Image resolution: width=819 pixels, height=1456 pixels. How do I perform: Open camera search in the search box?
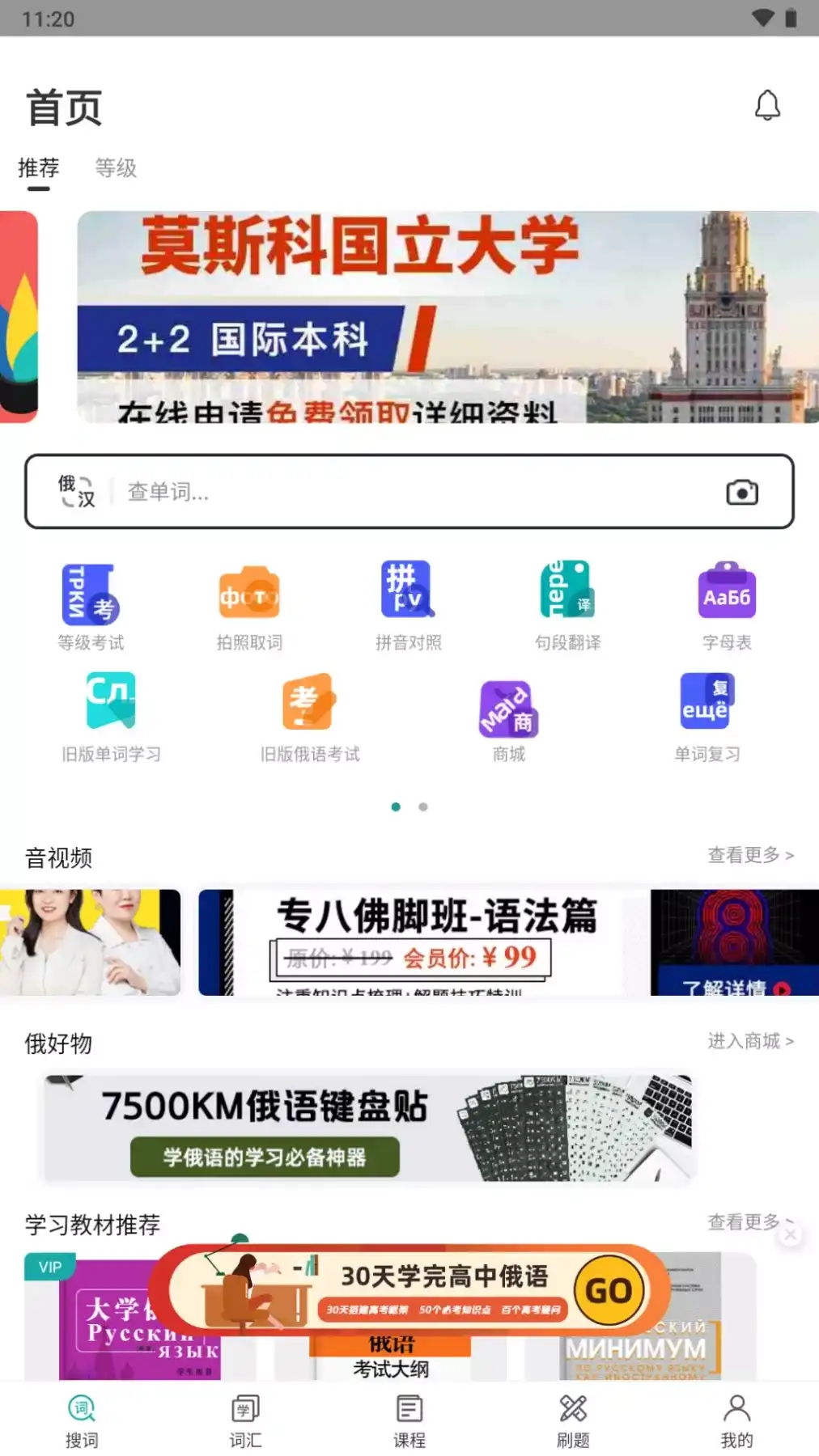[x=741, y=492]
